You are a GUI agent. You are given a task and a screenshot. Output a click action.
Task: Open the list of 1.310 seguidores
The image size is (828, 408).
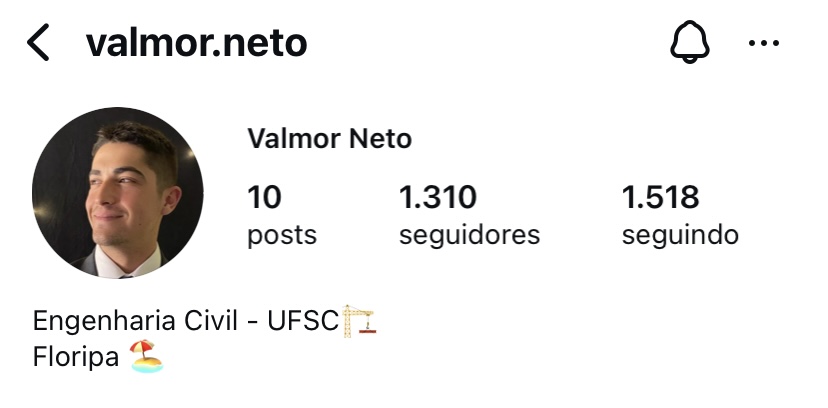(x=468, y=215)
